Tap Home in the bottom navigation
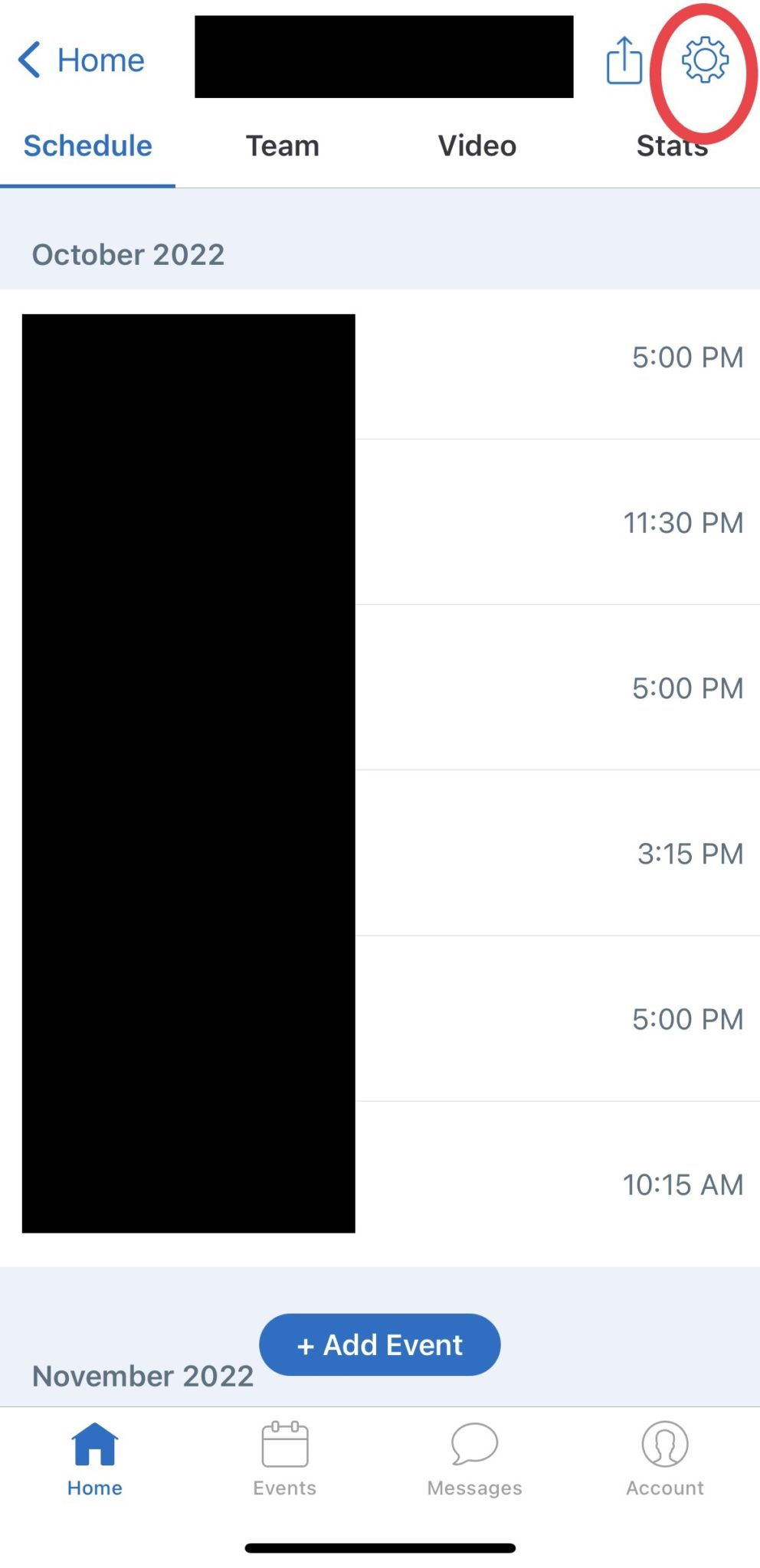Image resolution: width=760 pixels, height=1568 pixels. tap(95, 1459)
